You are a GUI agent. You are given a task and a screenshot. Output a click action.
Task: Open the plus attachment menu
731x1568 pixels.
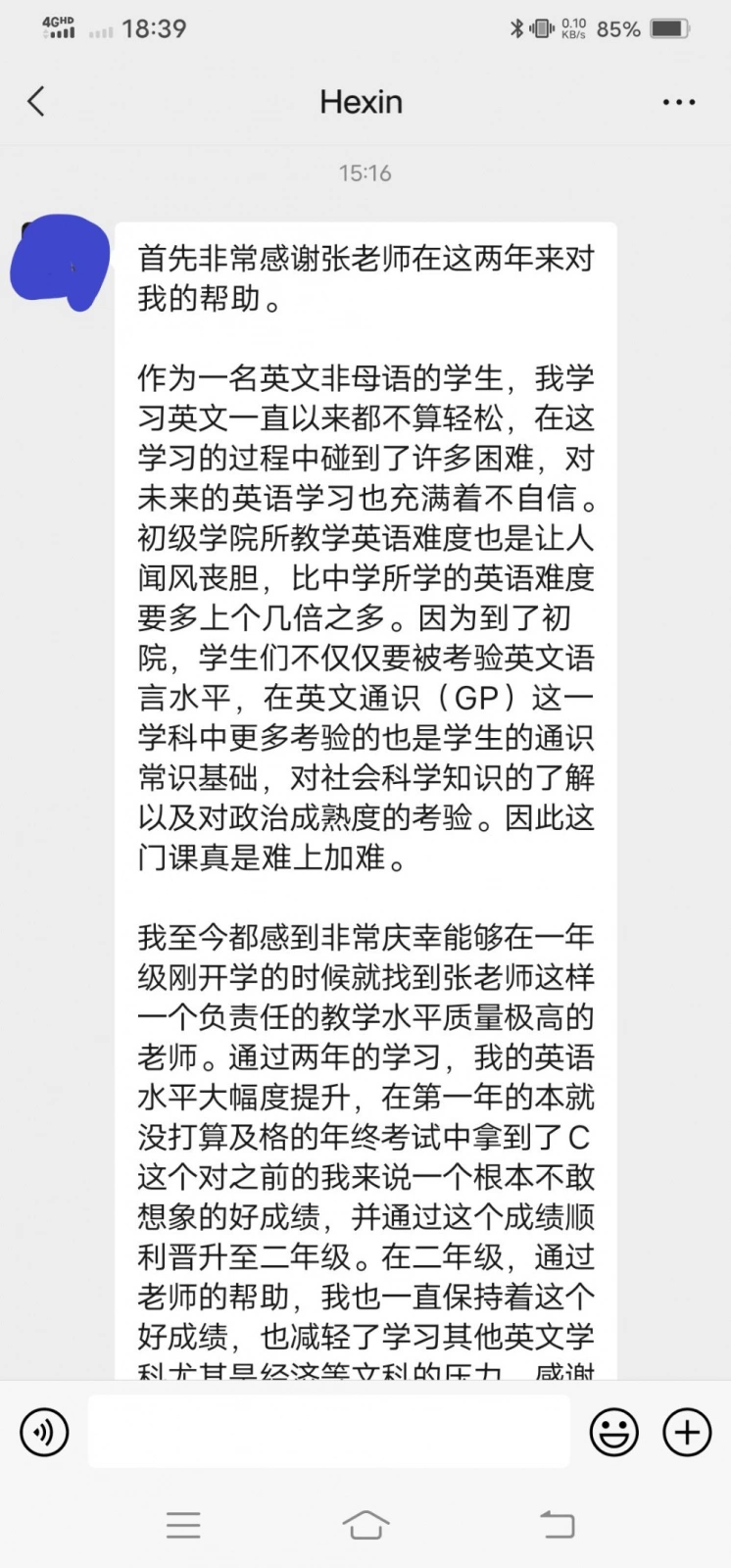coord(687,1432)
